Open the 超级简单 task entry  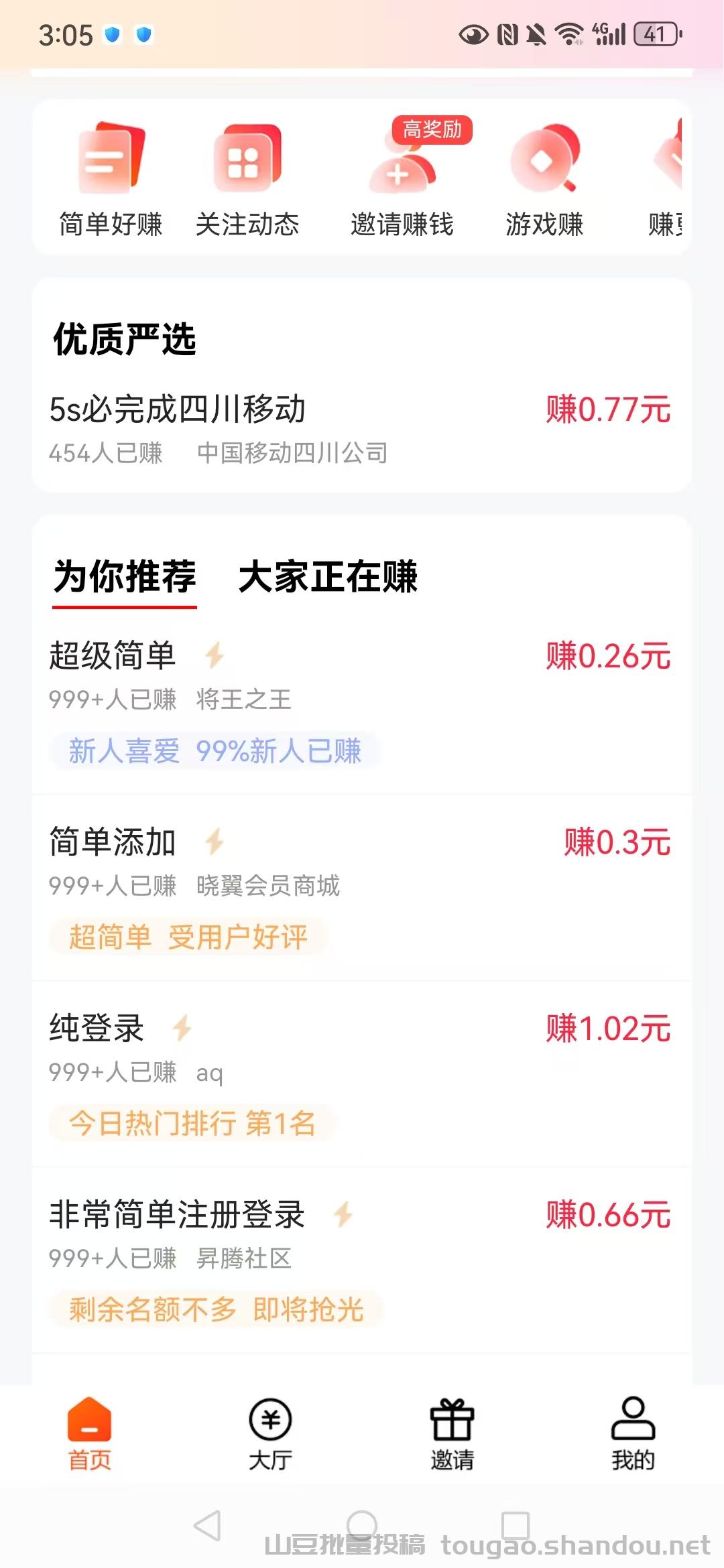[x=114, y=657]
